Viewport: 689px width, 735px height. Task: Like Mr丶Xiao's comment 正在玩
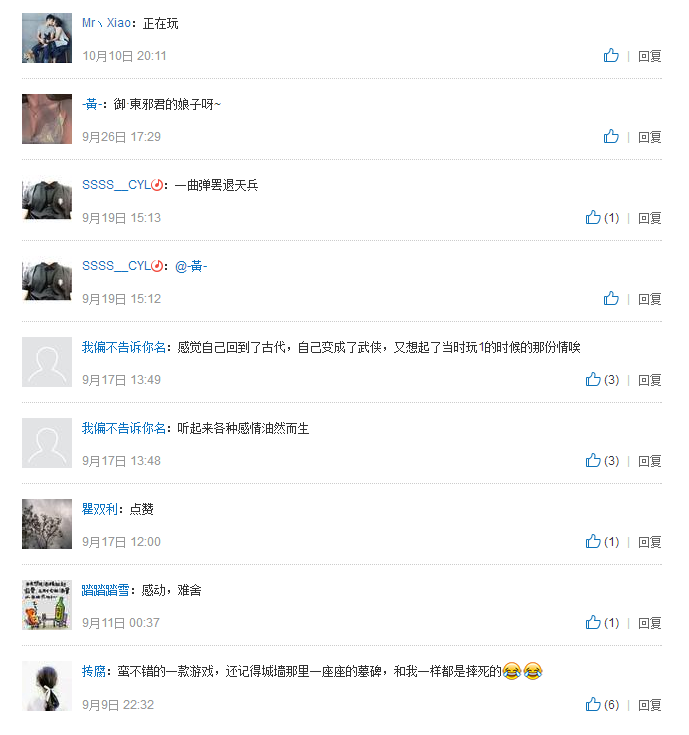click(611, 56)
